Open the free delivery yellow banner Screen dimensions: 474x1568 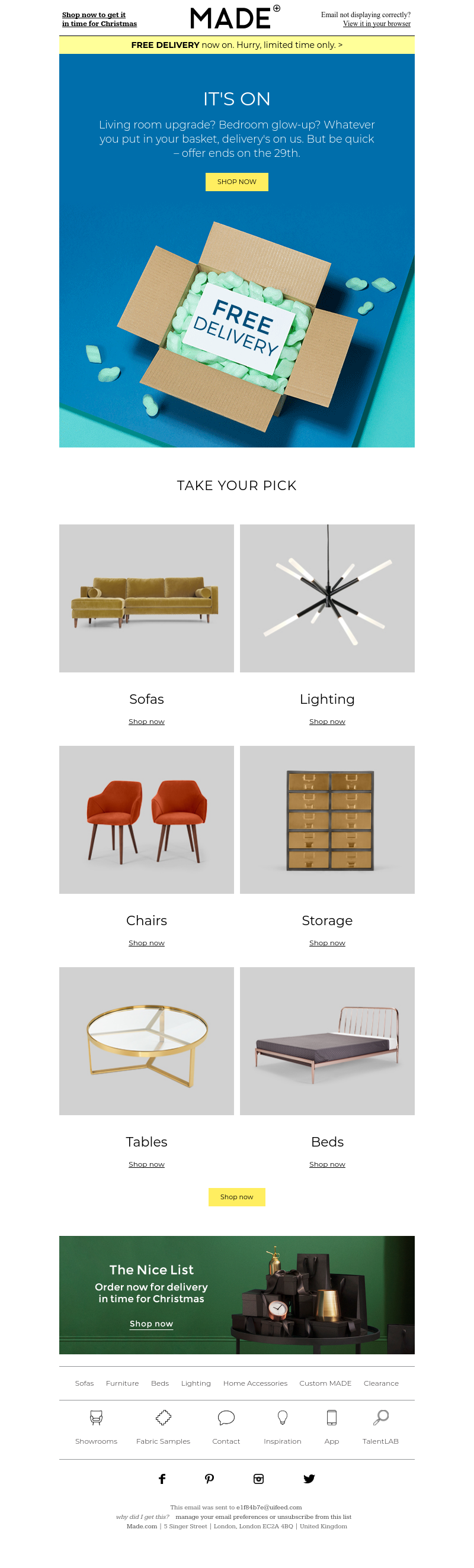coord(236,45)
